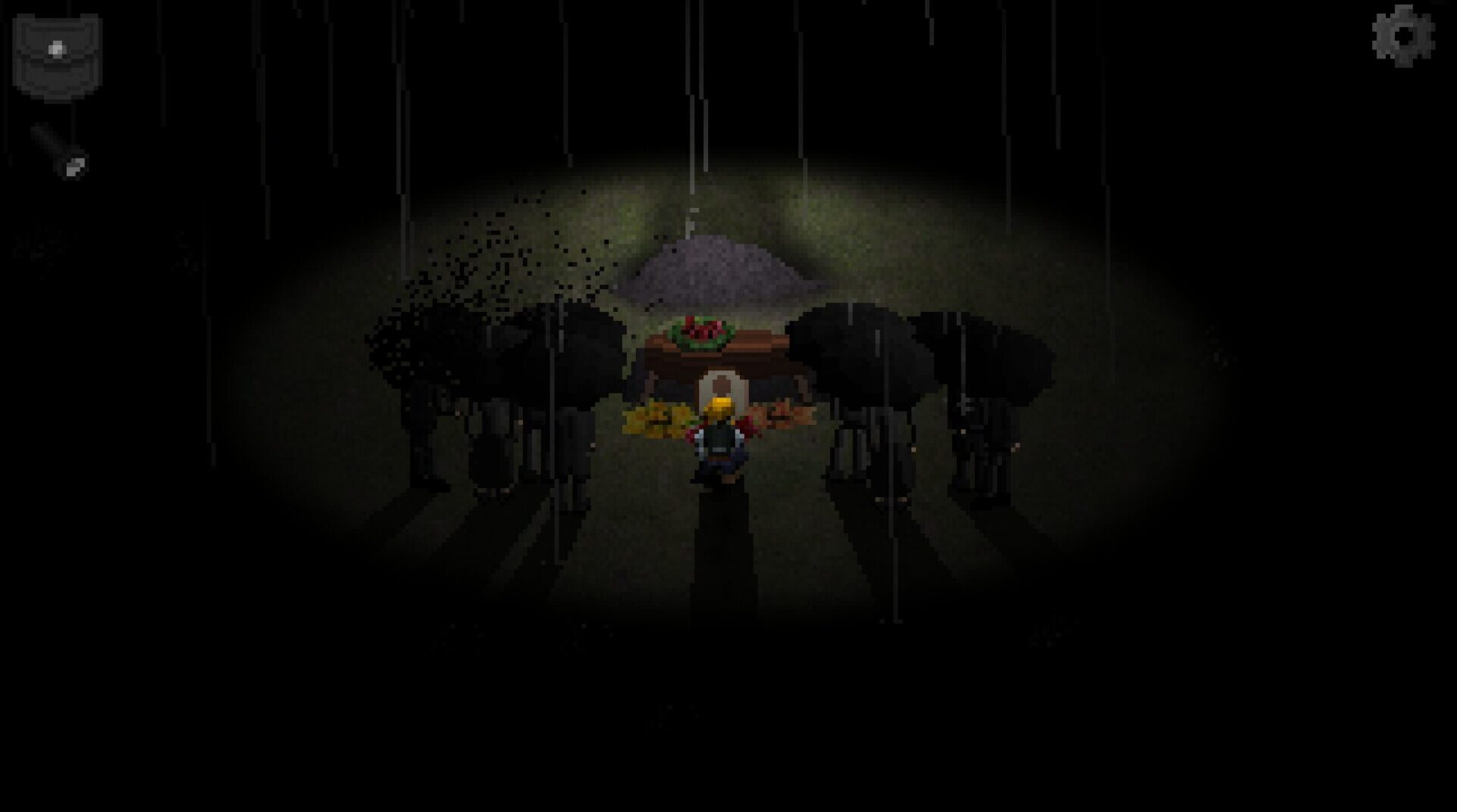
Task: Open the settings gear
Action: [x=1402, y=36]
